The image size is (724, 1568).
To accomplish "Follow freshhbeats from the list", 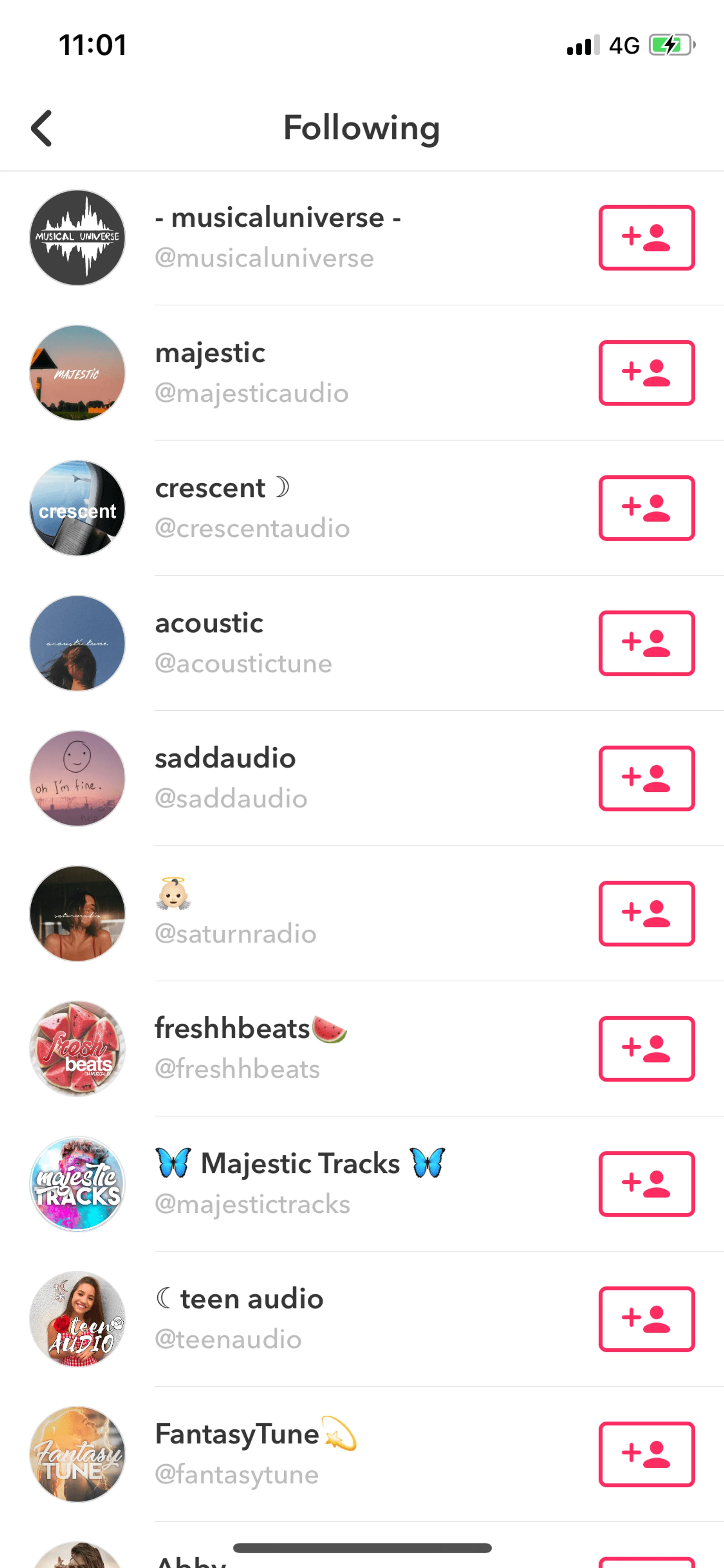I will pos(646,1048).
